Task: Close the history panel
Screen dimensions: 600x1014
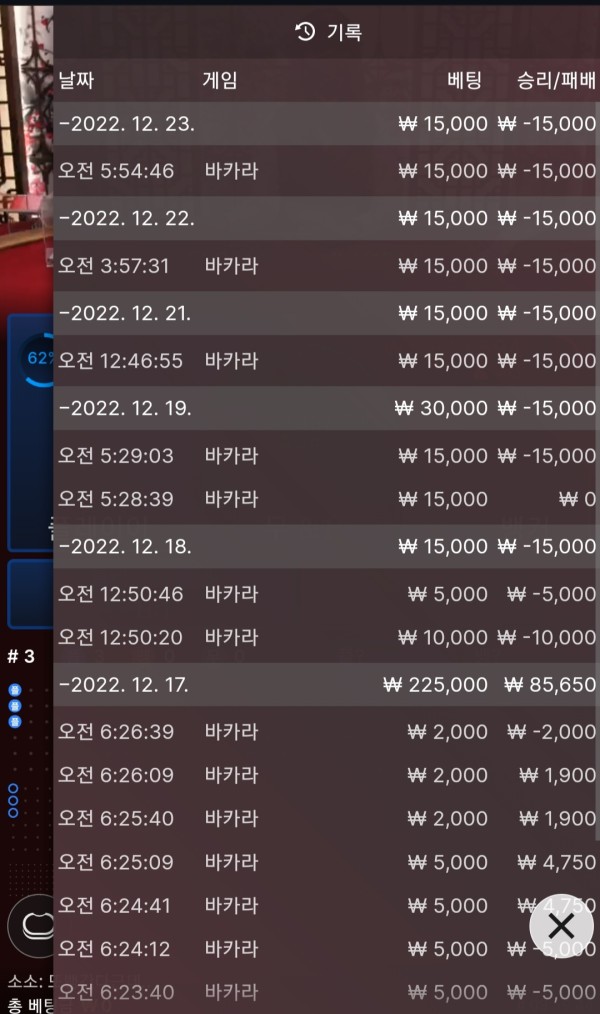Action: tap(561, 926)
